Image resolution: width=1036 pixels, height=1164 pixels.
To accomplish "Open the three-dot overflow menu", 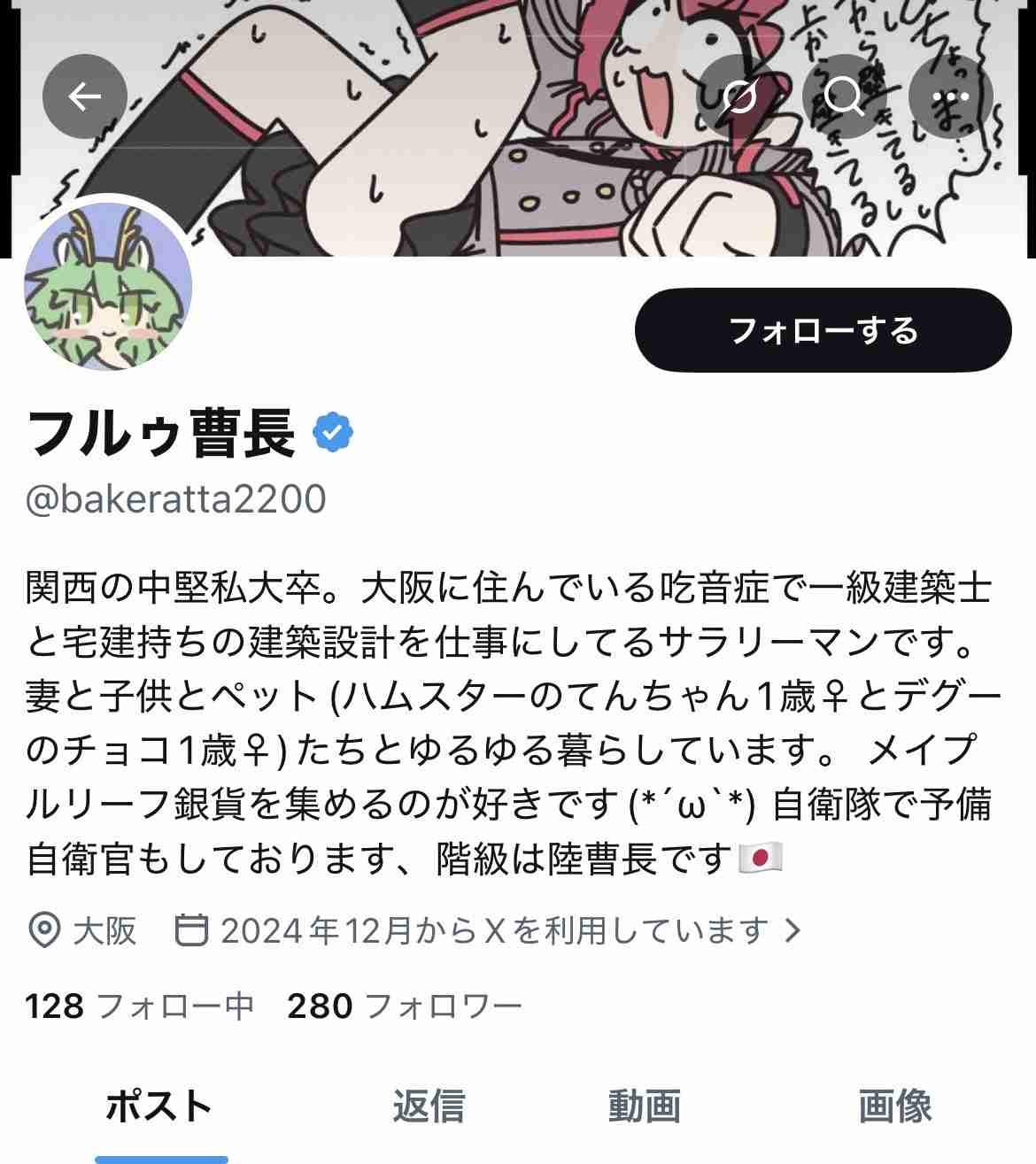I will click(951, 96).
